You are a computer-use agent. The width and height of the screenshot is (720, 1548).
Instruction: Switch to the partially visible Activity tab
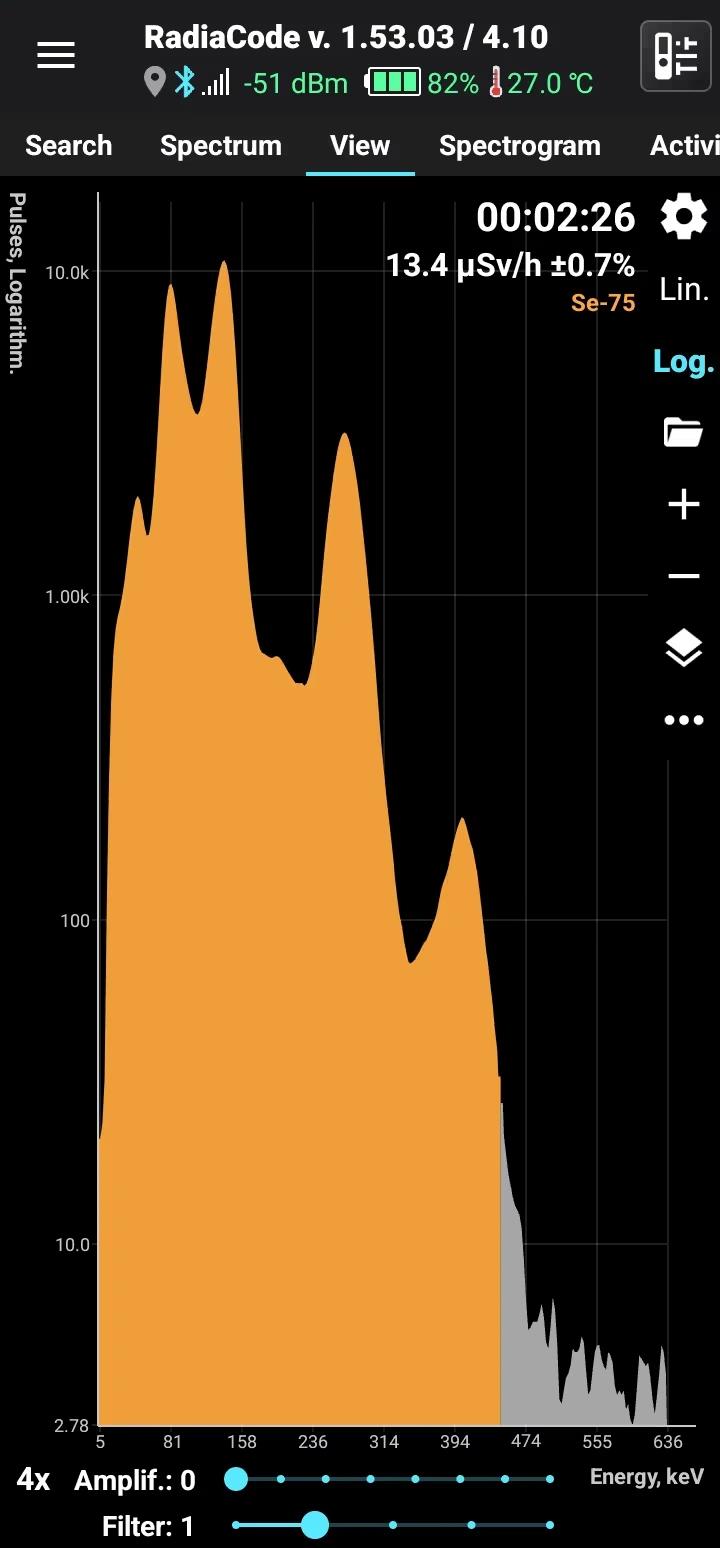tap(684, 146)
